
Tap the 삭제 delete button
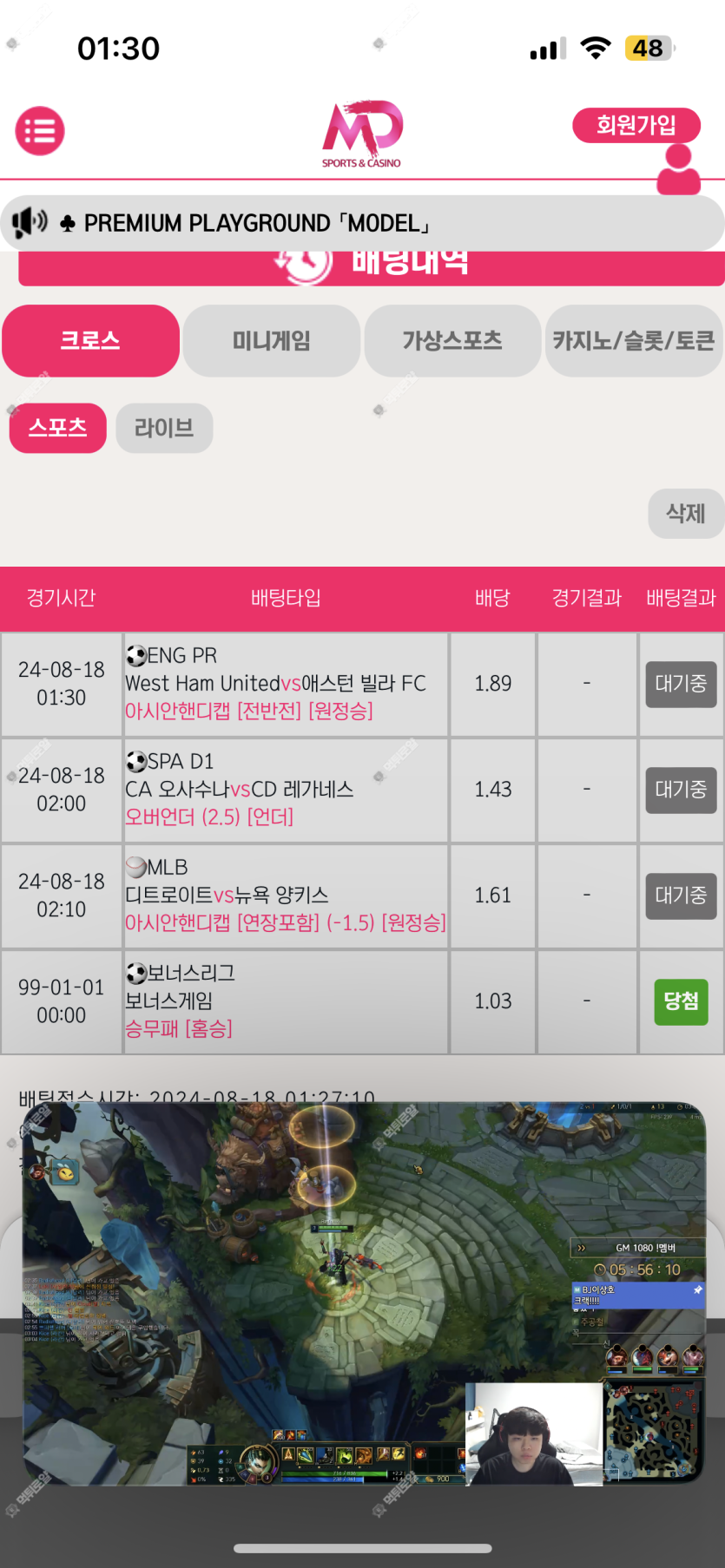pos(685,514)
